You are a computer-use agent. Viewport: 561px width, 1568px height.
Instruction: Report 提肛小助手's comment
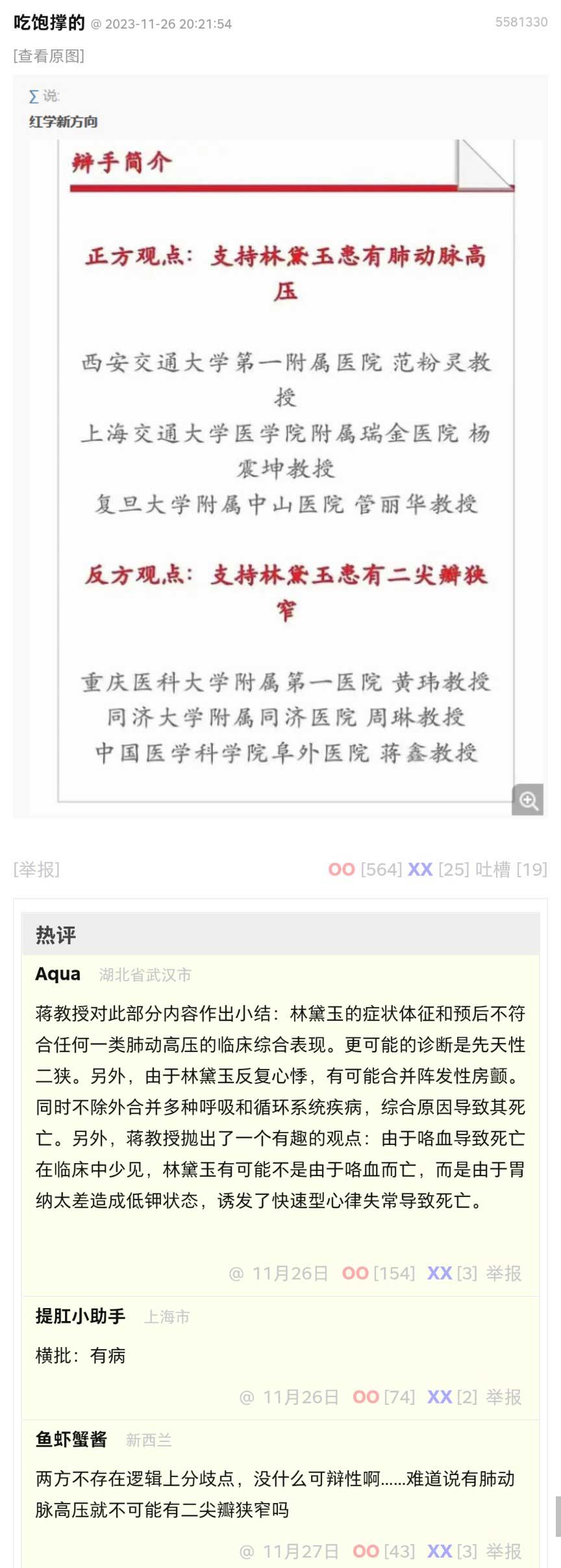coord(504,1396)
